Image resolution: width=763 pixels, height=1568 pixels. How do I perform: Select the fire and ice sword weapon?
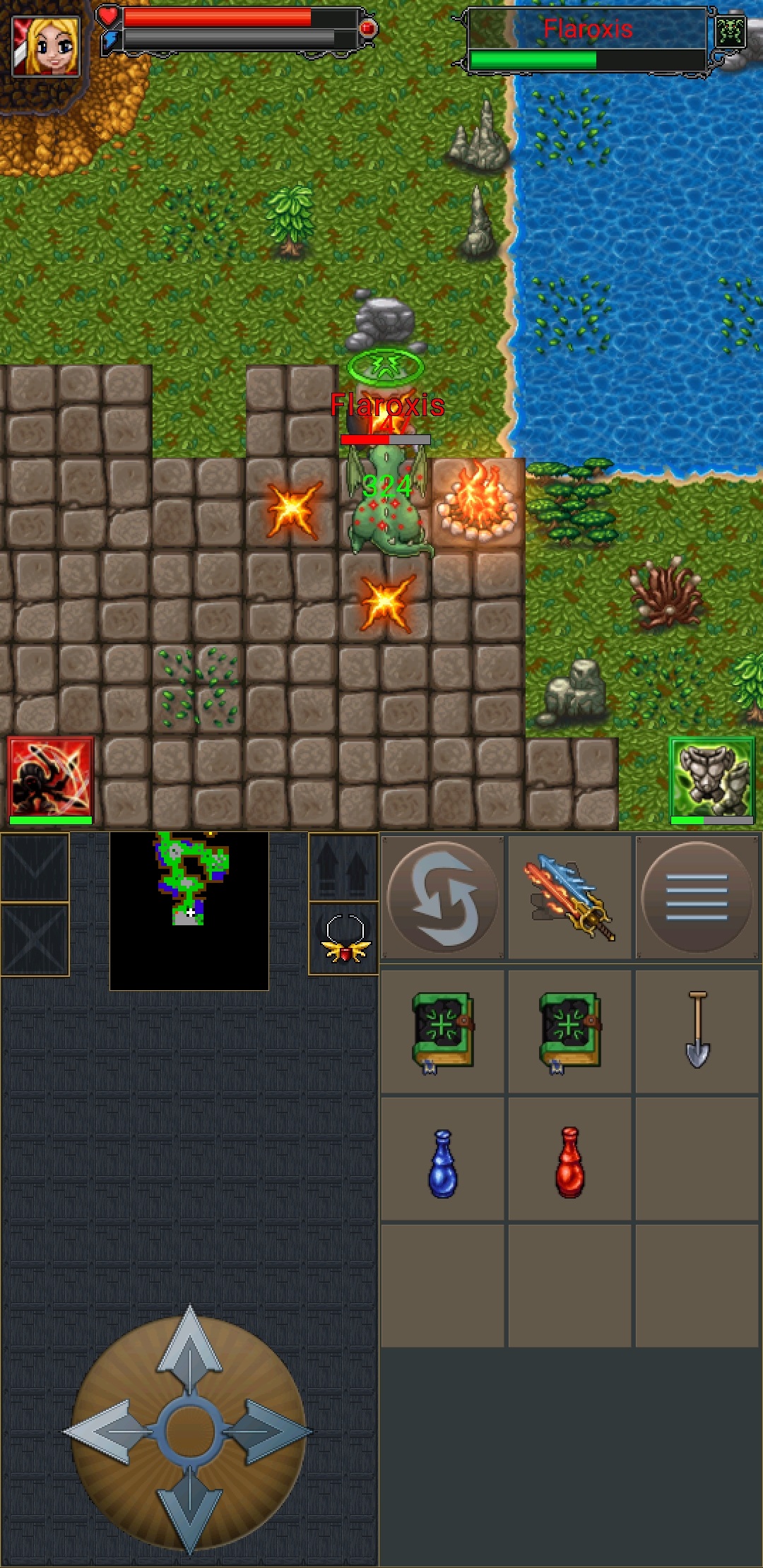(x=569, y=897)
